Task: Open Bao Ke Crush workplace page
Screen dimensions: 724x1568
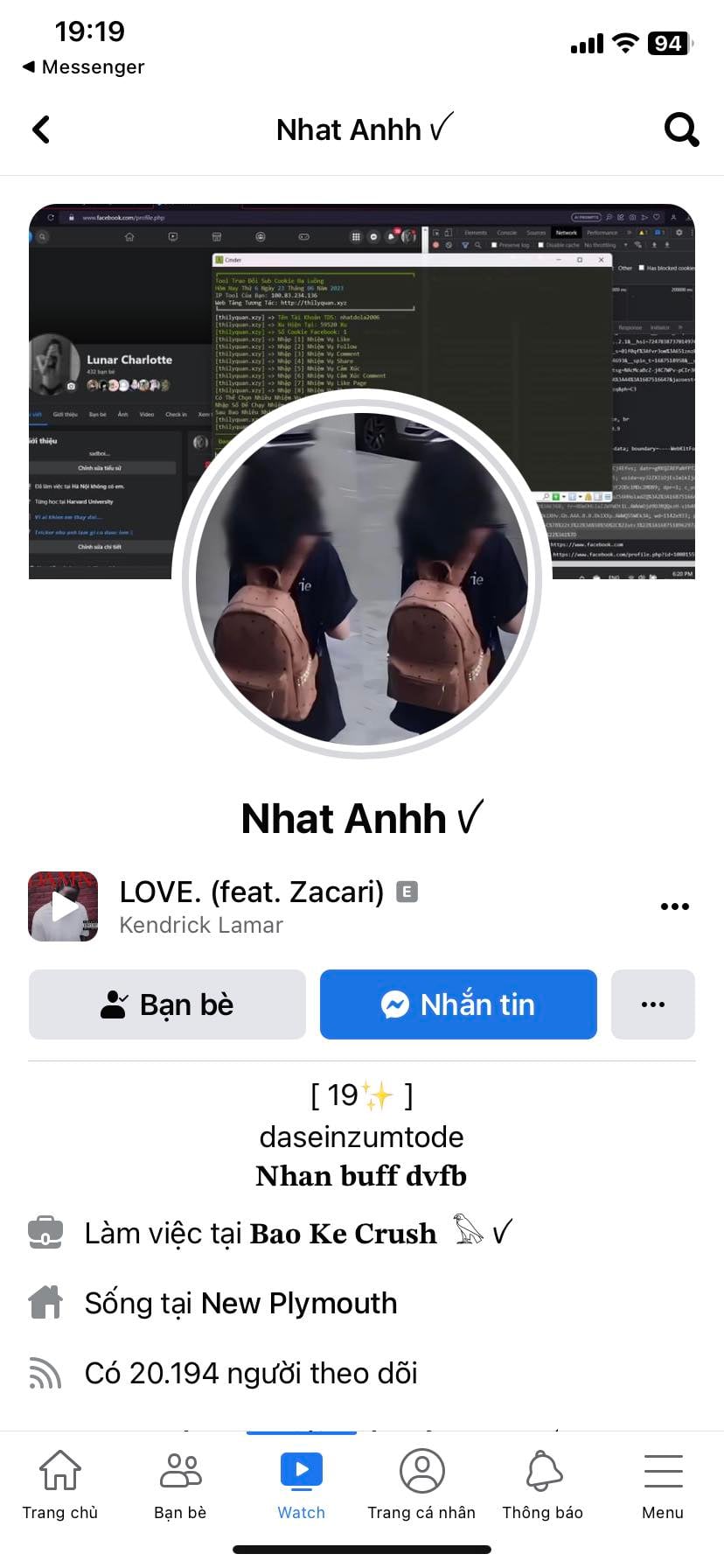Action: click(344, 1233)
